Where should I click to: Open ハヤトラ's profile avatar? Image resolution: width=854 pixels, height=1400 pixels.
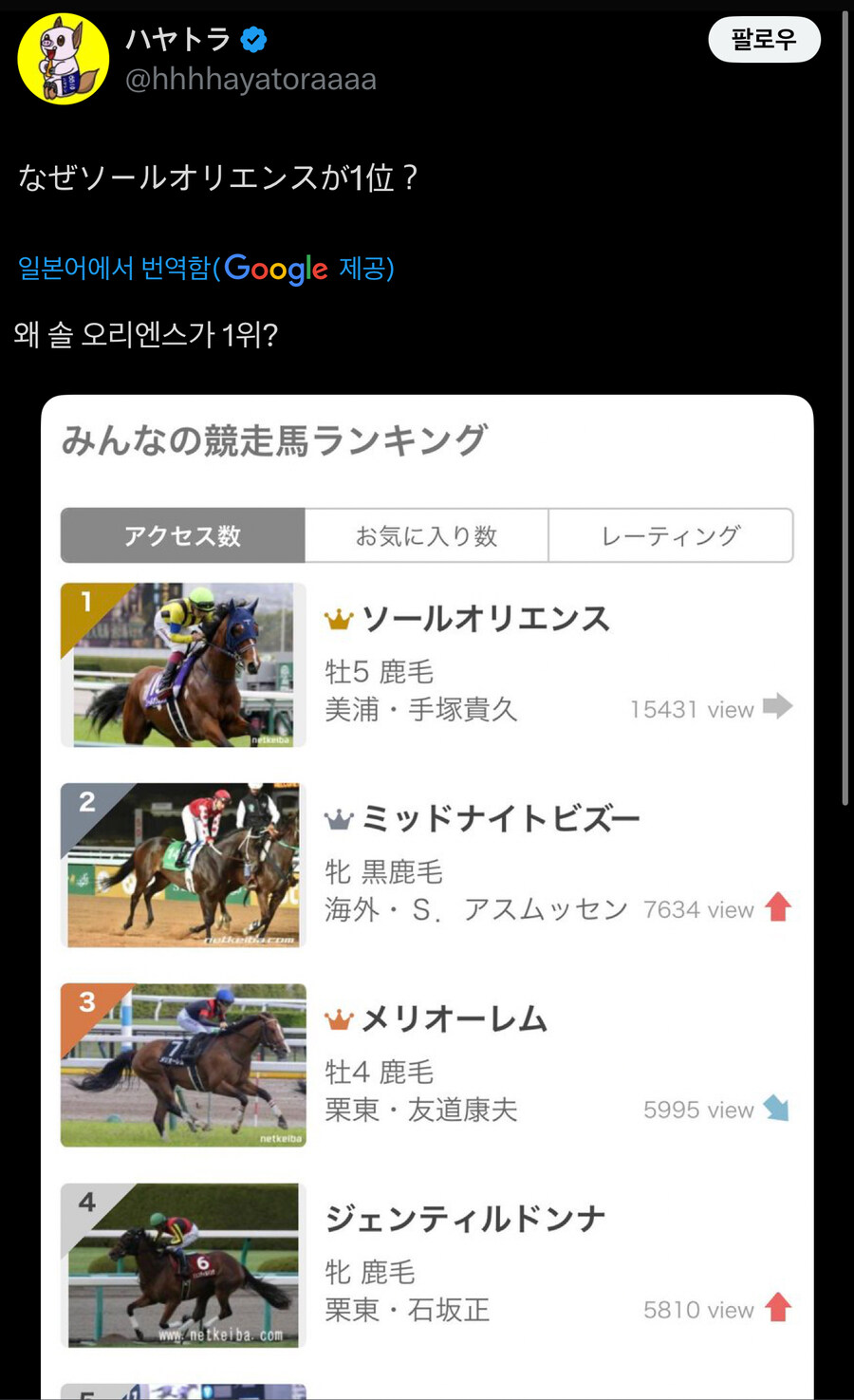[x=63, y=59]
